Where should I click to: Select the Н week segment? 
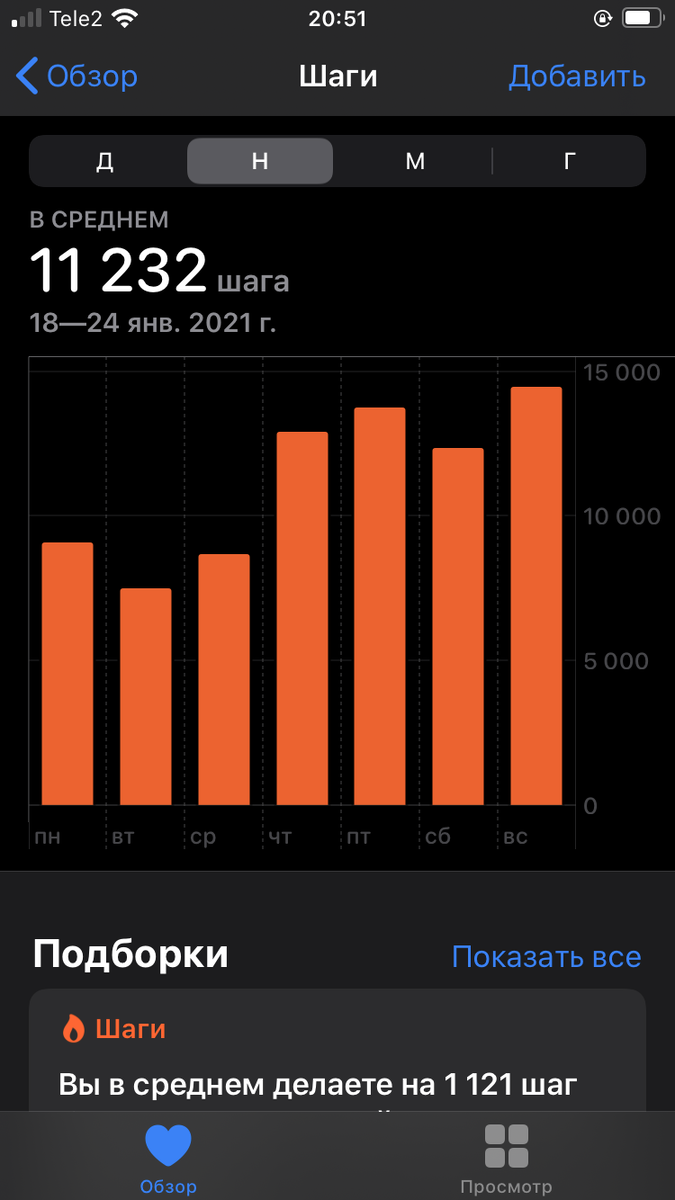tap(260, 162)
